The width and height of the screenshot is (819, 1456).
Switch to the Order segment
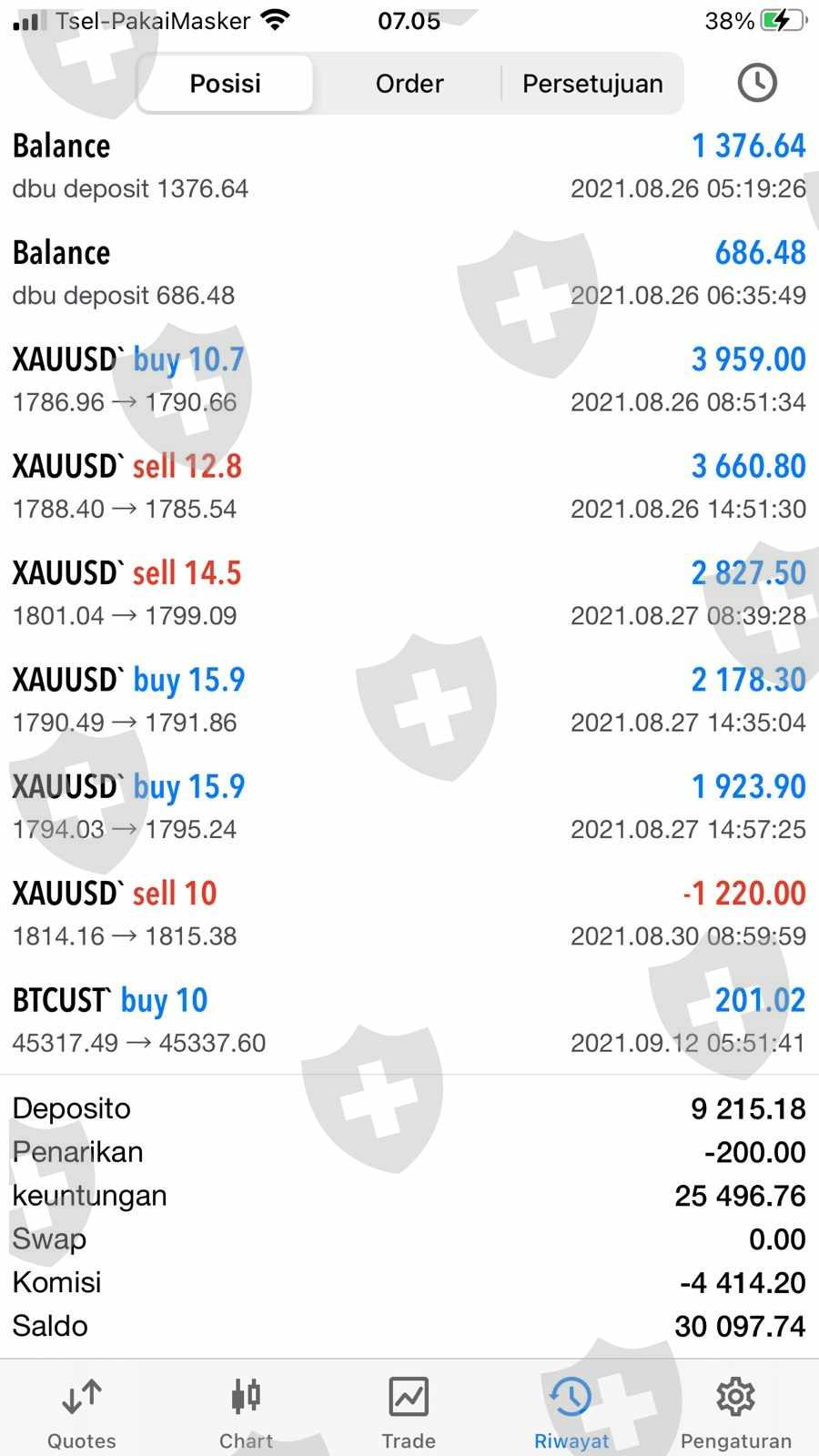pyautogui.click(x=409, y=84)
